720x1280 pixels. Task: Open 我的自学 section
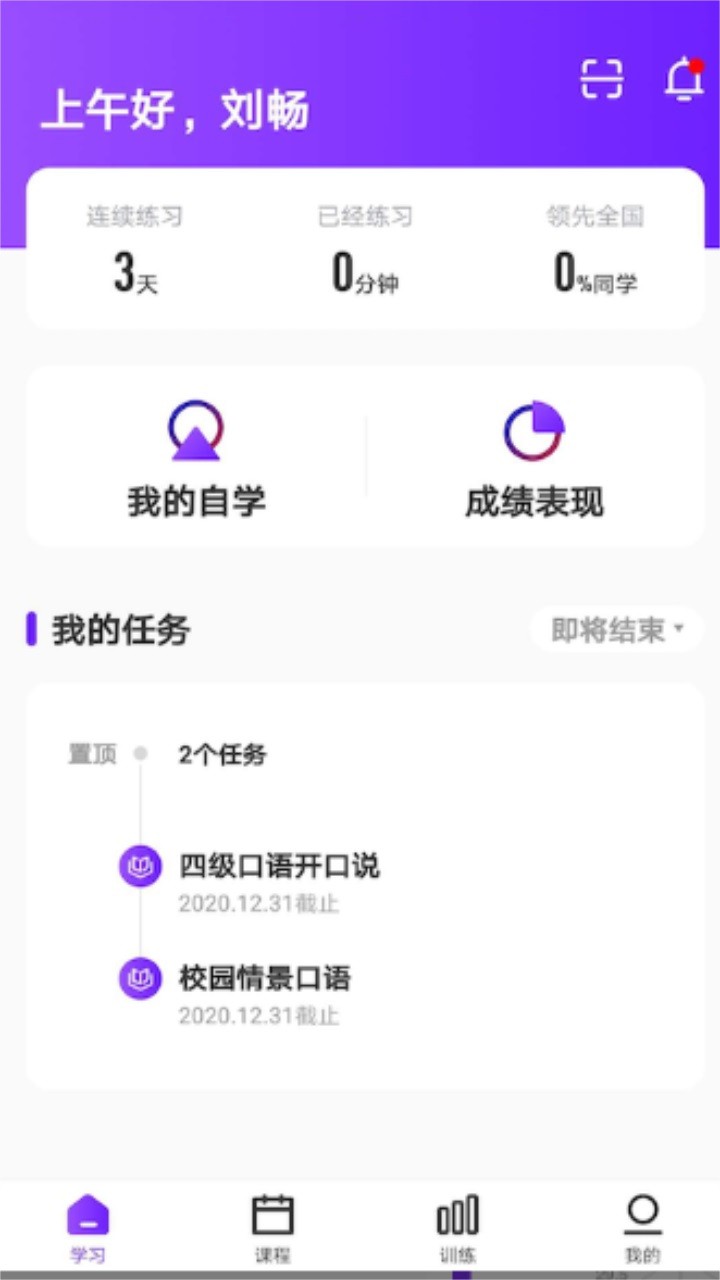pyautogui.click(x=196, y=458)
